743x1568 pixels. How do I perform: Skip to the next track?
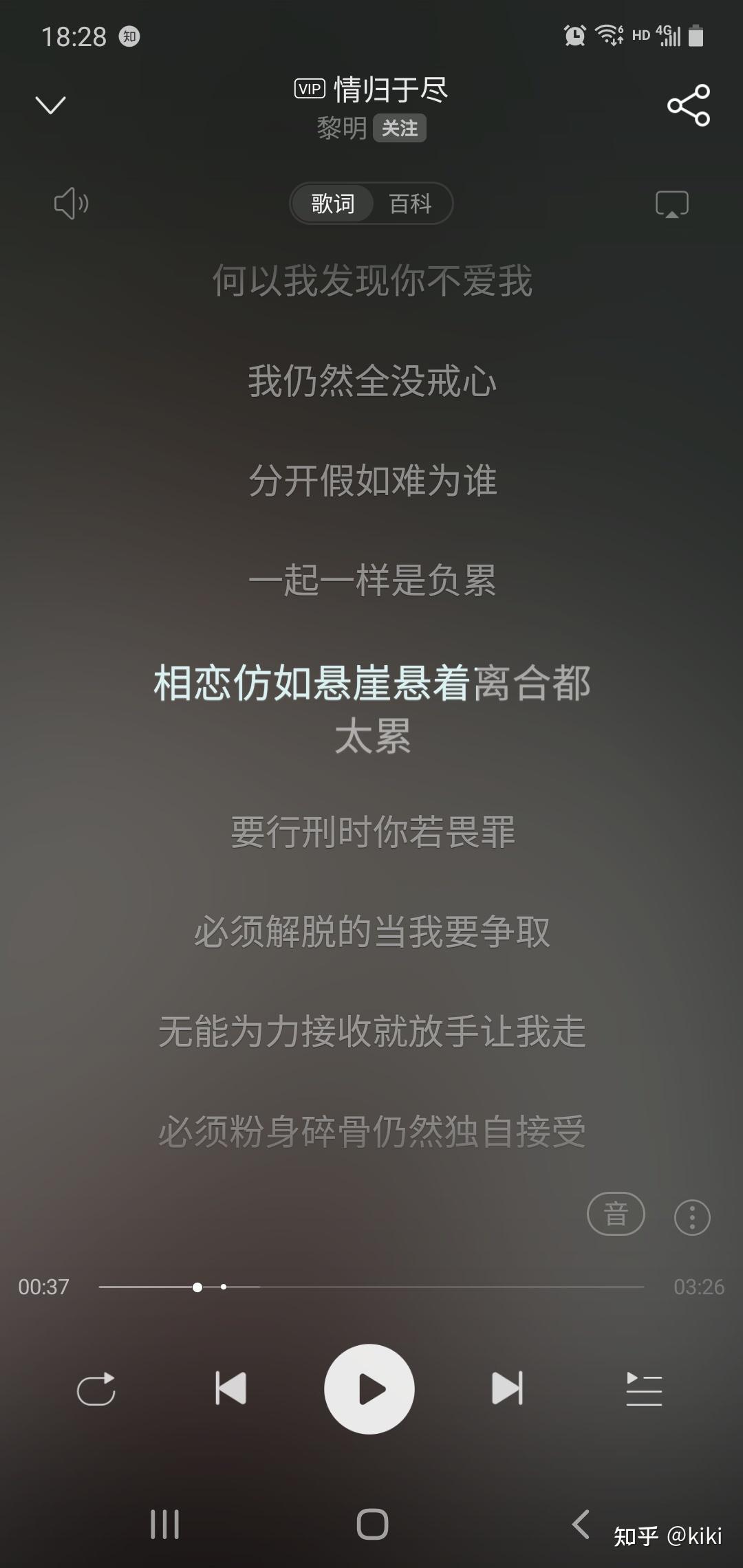(508, 1389)
